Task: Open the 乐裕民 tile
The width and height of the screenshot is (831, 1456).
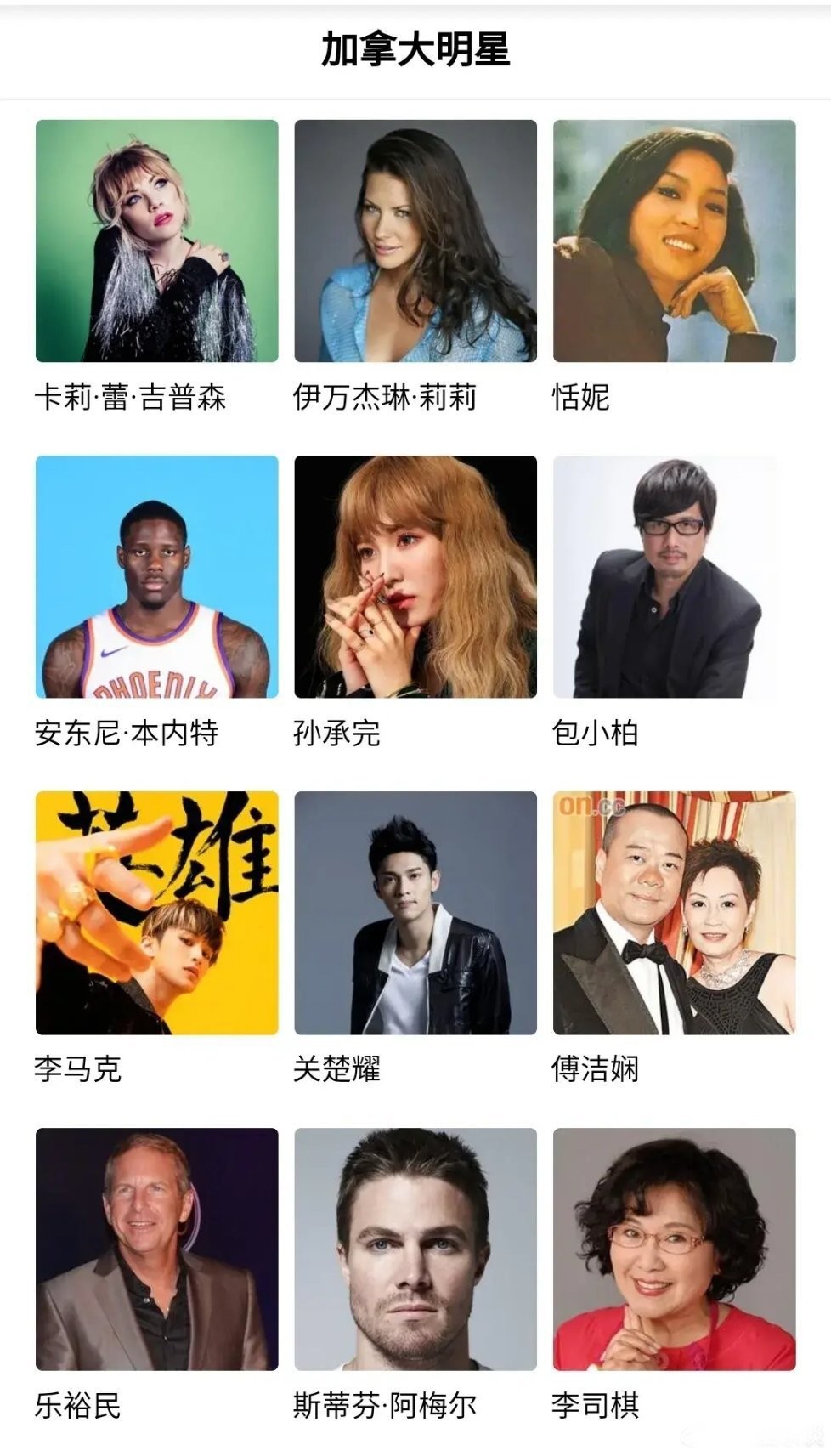Action: 156,1249
